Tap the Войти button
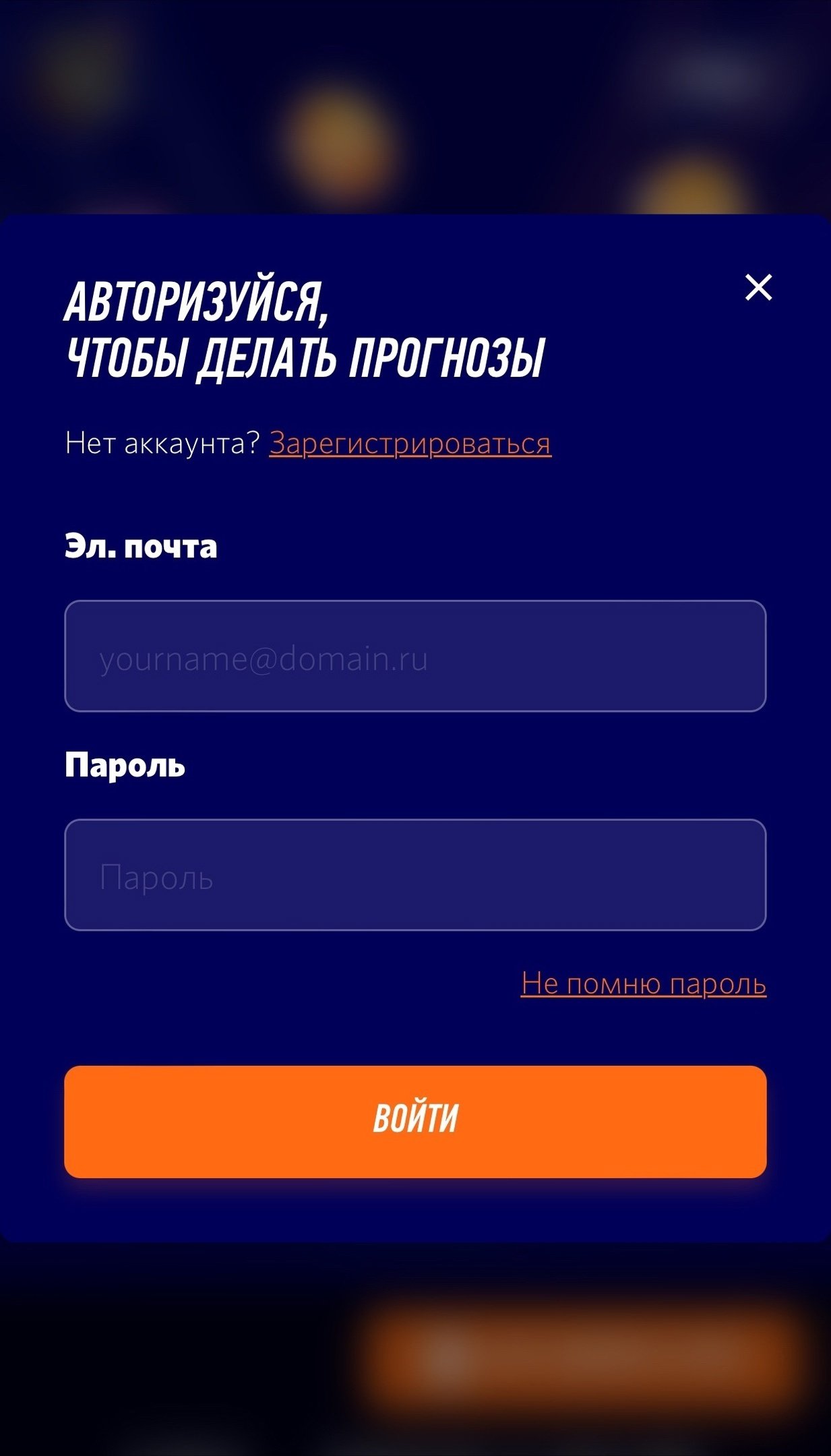831x1456 pixels. [415, 1122]
